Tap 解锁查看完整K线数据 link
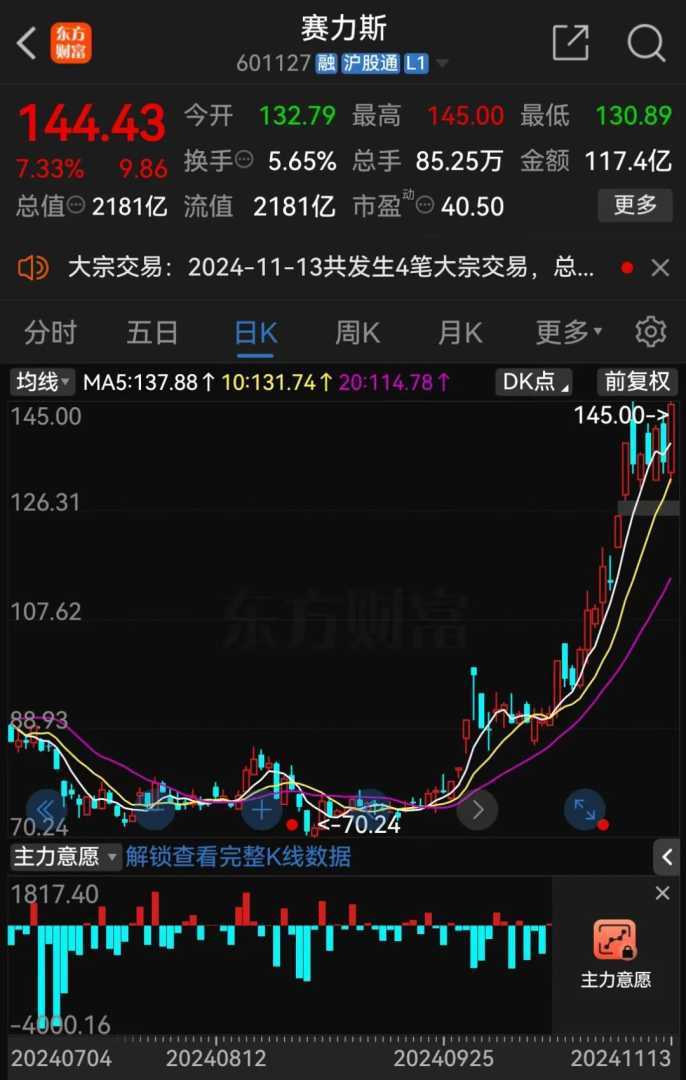Viewport: 686px width, 1080px height. click(x=238, y=856)
